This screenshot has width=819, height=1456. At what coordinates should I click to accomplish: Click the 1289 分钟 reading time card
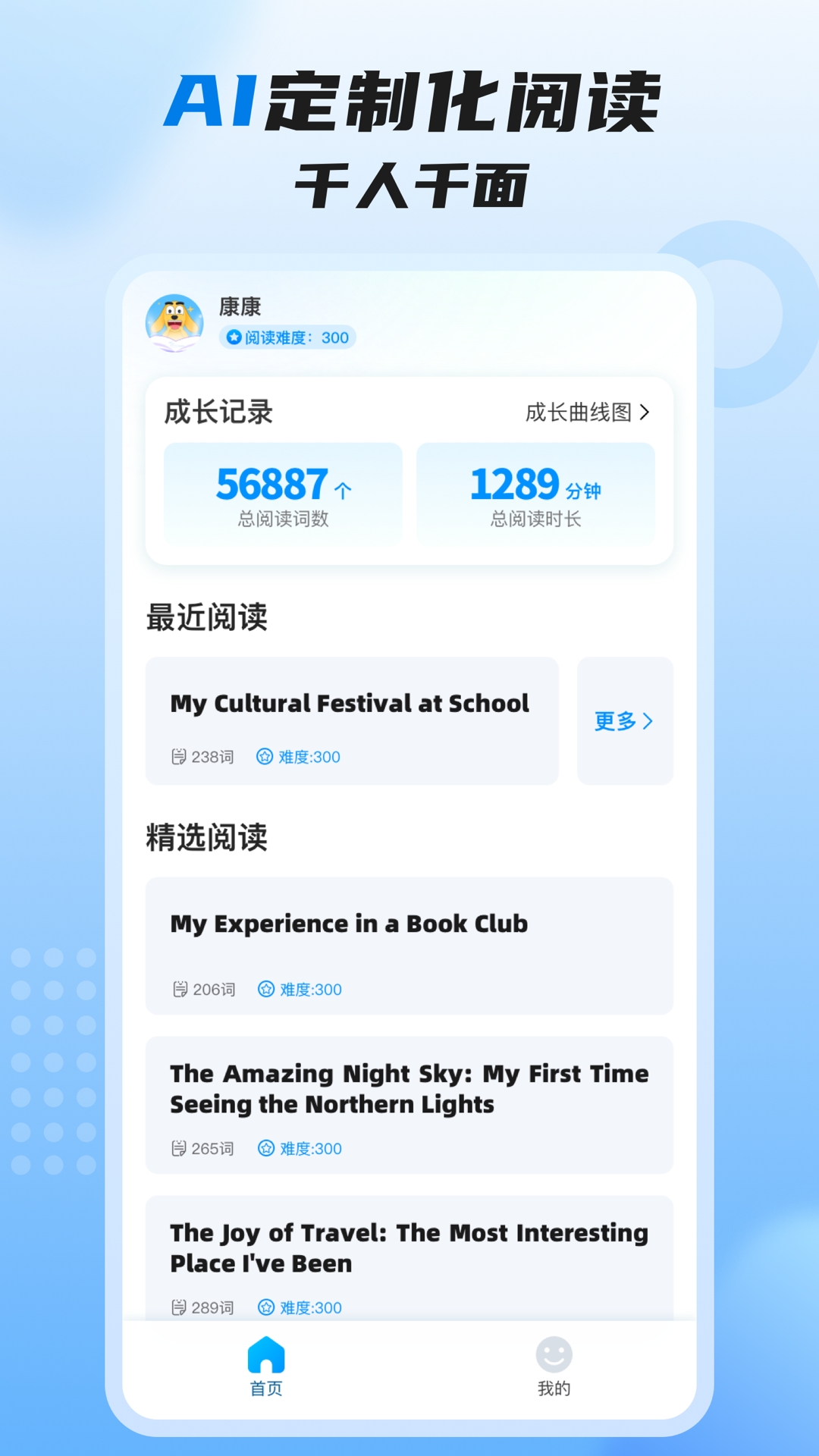tap(536, 494)
